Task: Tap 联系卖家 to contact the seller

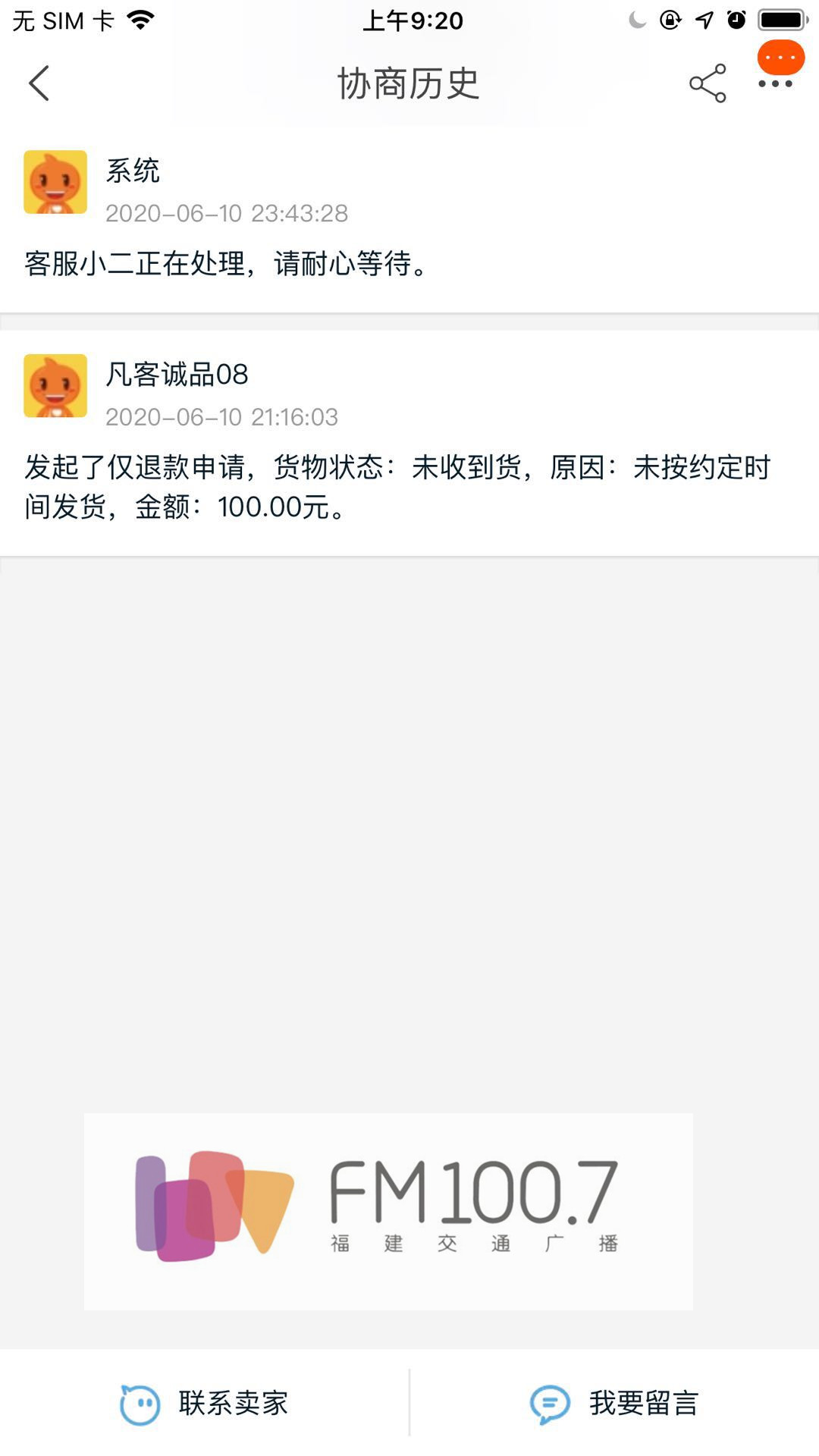Action: (x=231, y=1403)
